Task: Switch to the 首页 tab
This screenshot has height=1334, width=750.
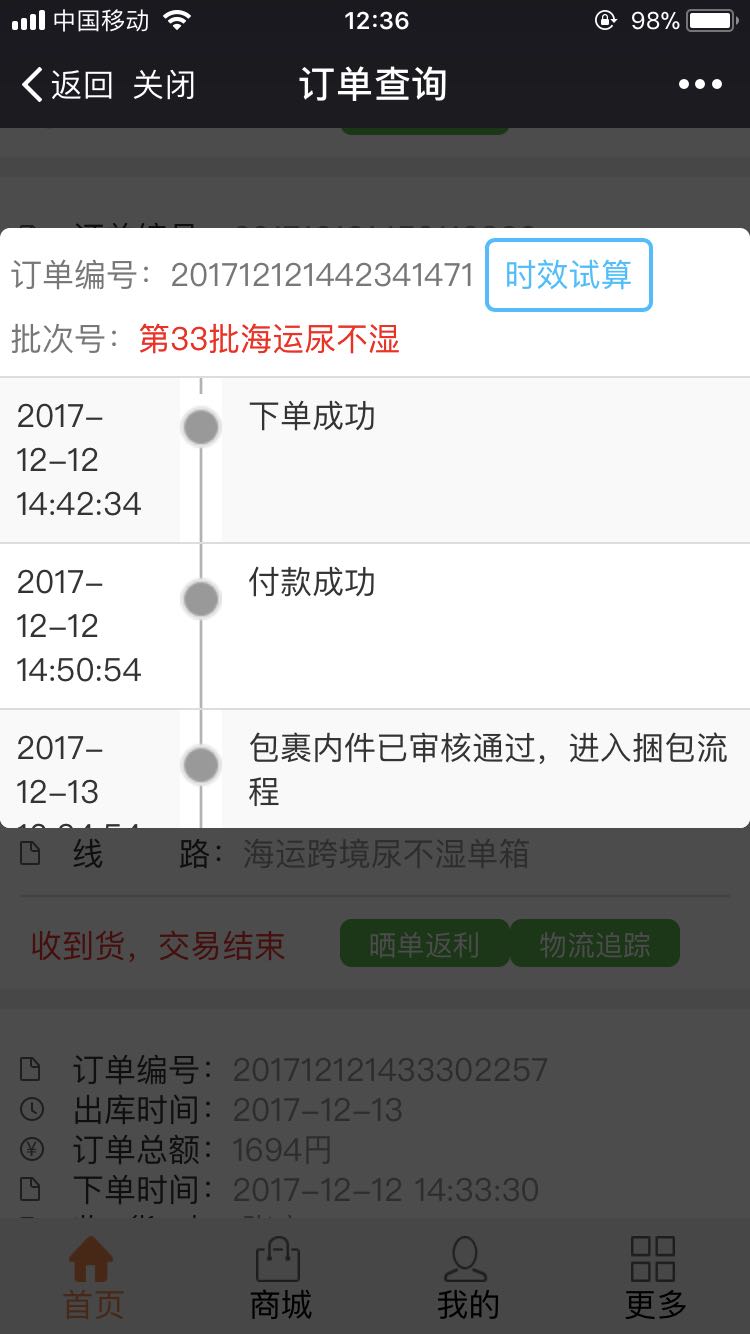Action: pyautogui.click(x=94, y=1278)
